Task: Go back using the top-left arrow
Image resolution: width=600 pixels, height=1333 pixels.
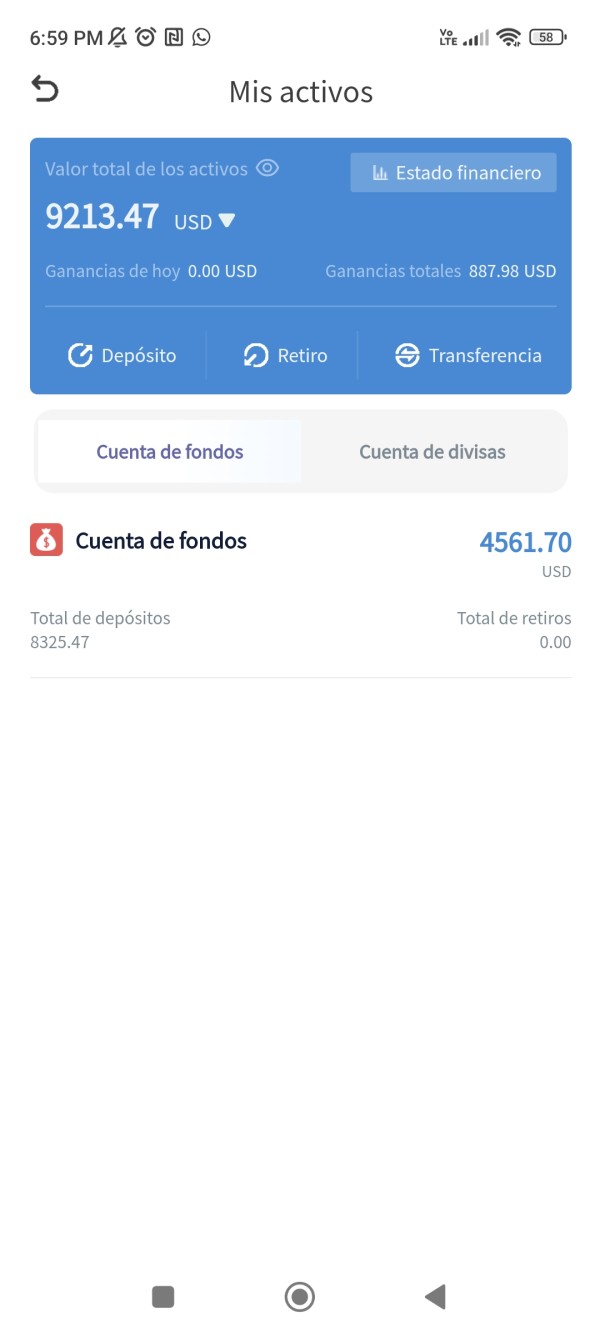Action: [x=45, y=90]
